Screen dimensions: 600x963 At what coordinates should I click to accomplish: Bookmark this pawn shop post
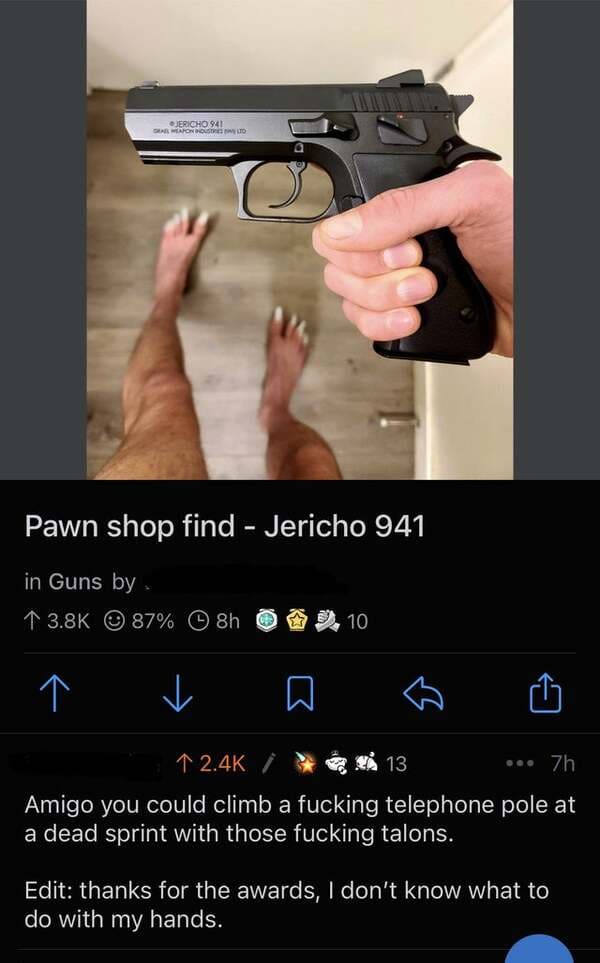tap(300, 694)
